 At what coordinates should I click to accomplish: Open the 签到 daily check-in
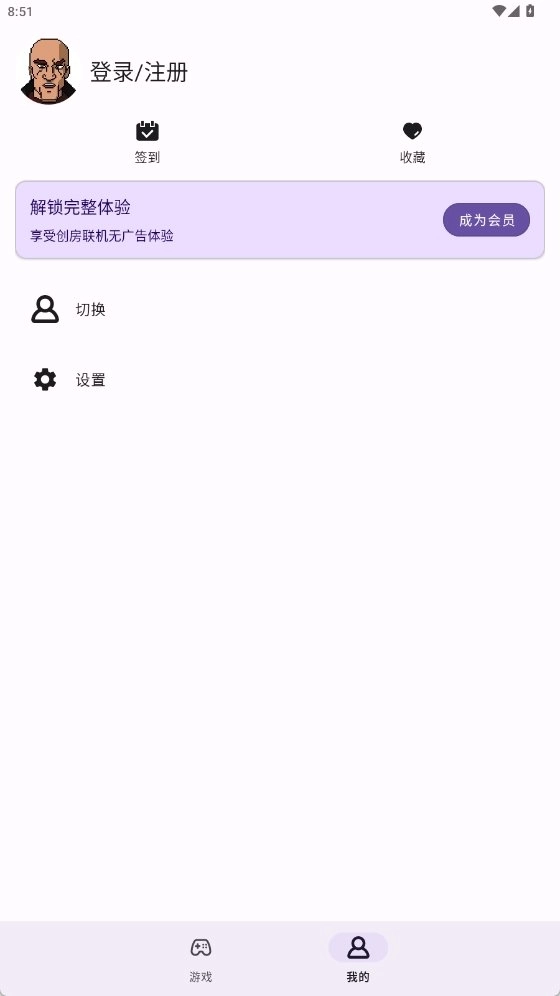(x=147, y=143)
